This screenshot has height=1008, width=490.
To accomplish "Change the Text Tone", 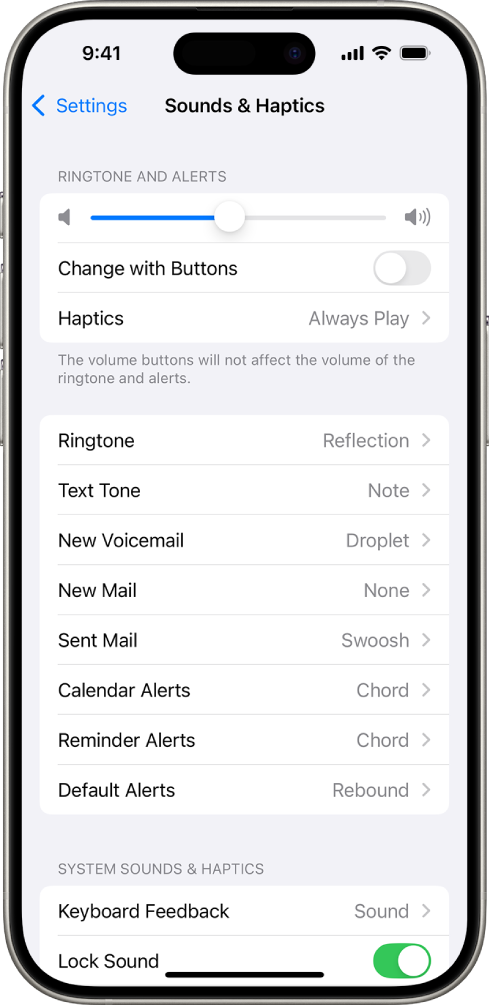I will click(244, 490).
